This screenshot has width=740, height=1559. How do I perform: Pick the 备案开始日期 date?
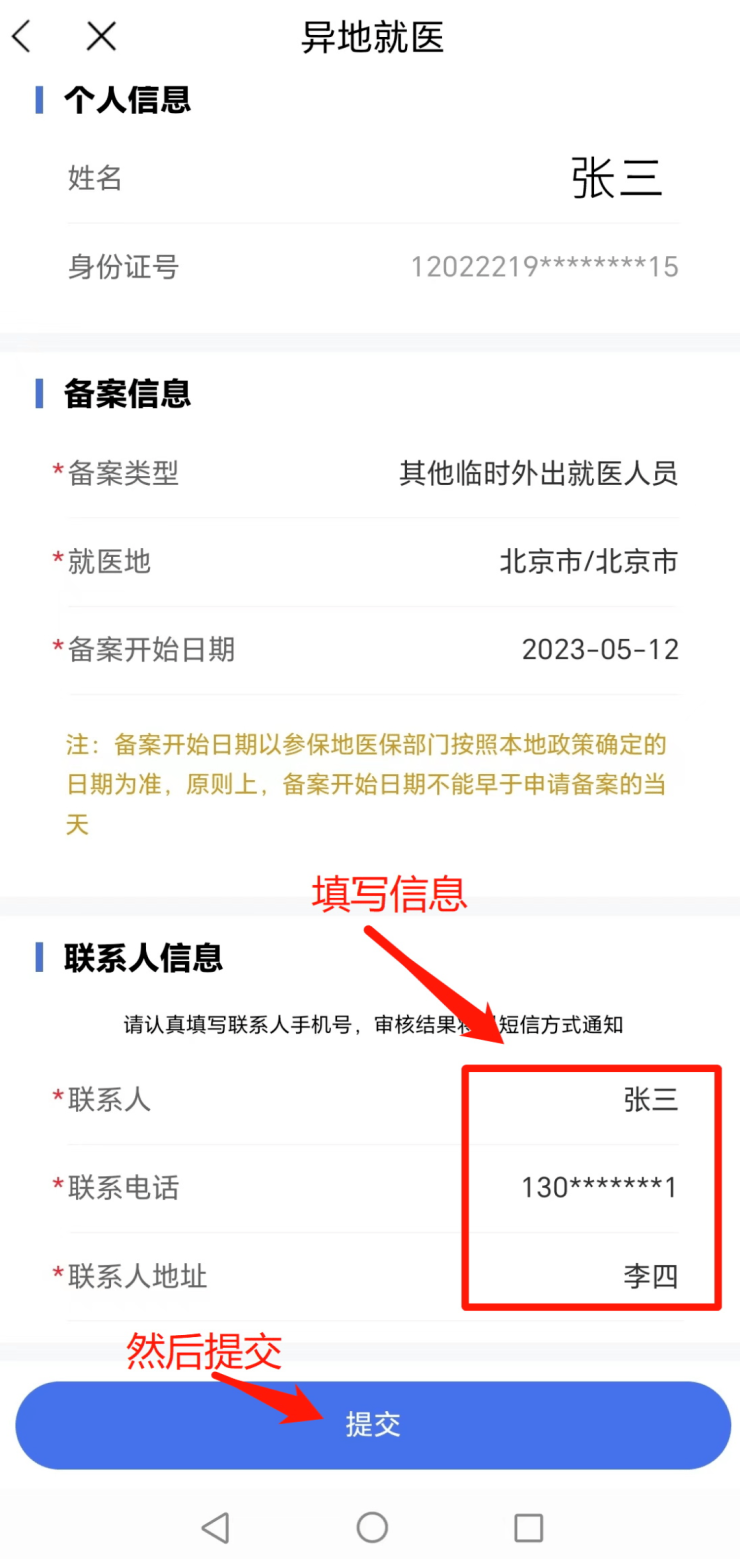[x=599, y=650]
